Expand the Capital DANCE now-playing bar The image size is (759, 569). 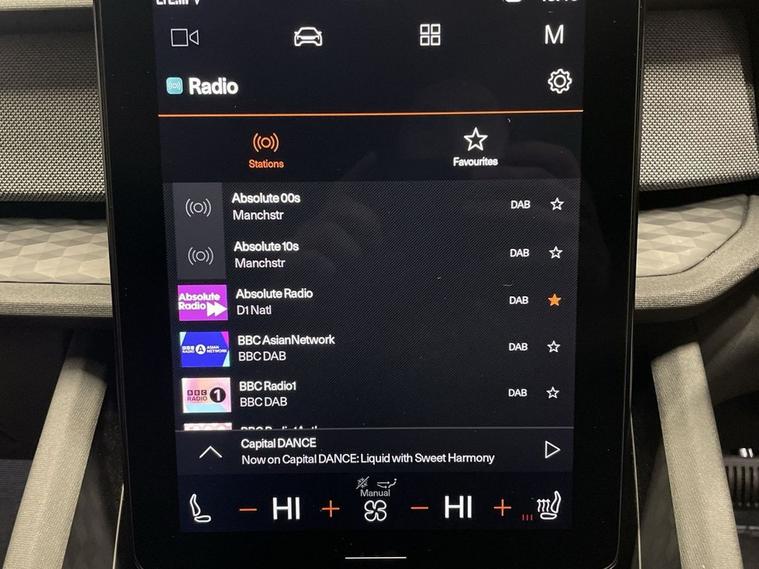point(210,451)
